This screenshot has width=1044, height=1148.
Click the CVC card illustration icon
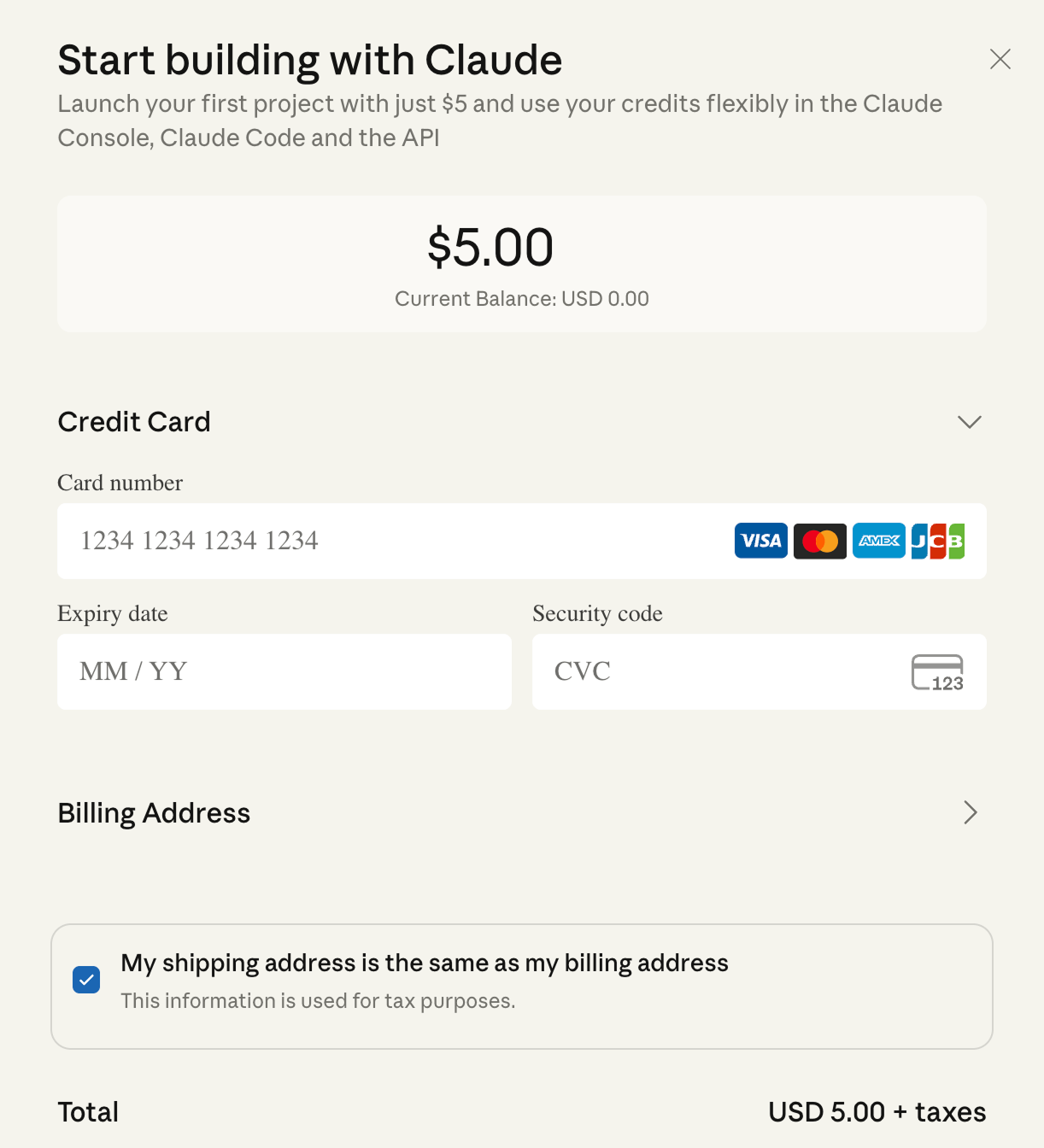tap(937, 671)
